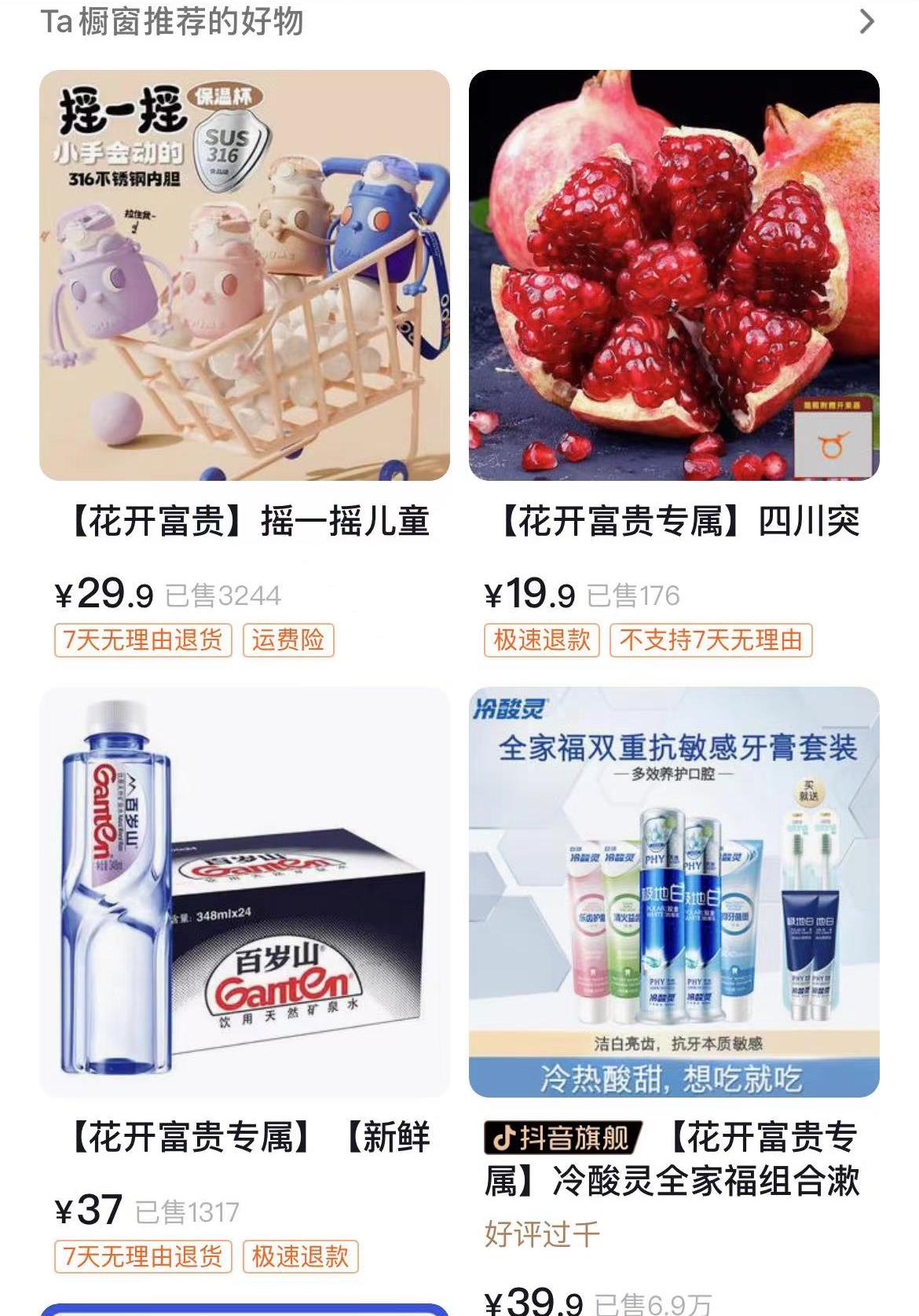Open the 百岁山 Ganten mineral water product

(x=244, y=892)
